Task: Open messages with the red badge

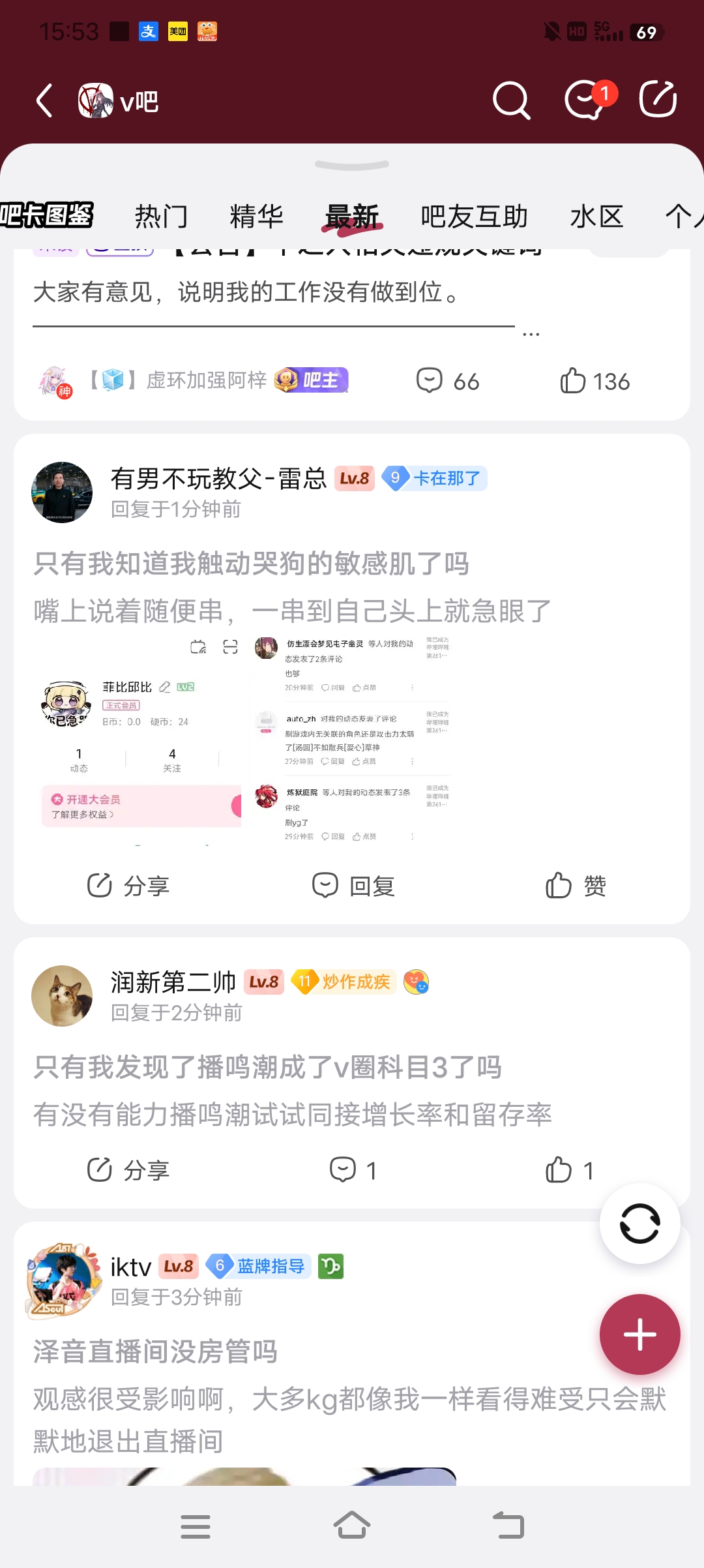Action: [x=585, y=100]
